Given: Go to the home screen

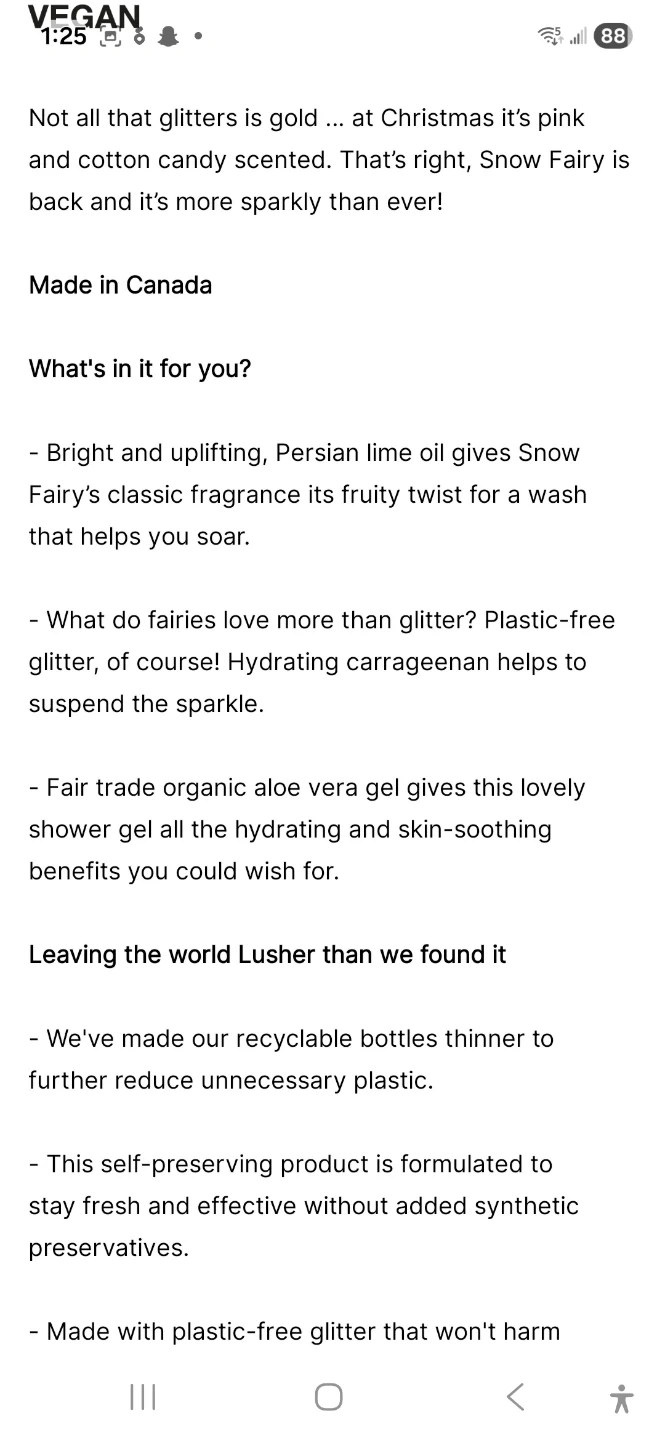Looking at the screenshot, I should pos(329,1396).
